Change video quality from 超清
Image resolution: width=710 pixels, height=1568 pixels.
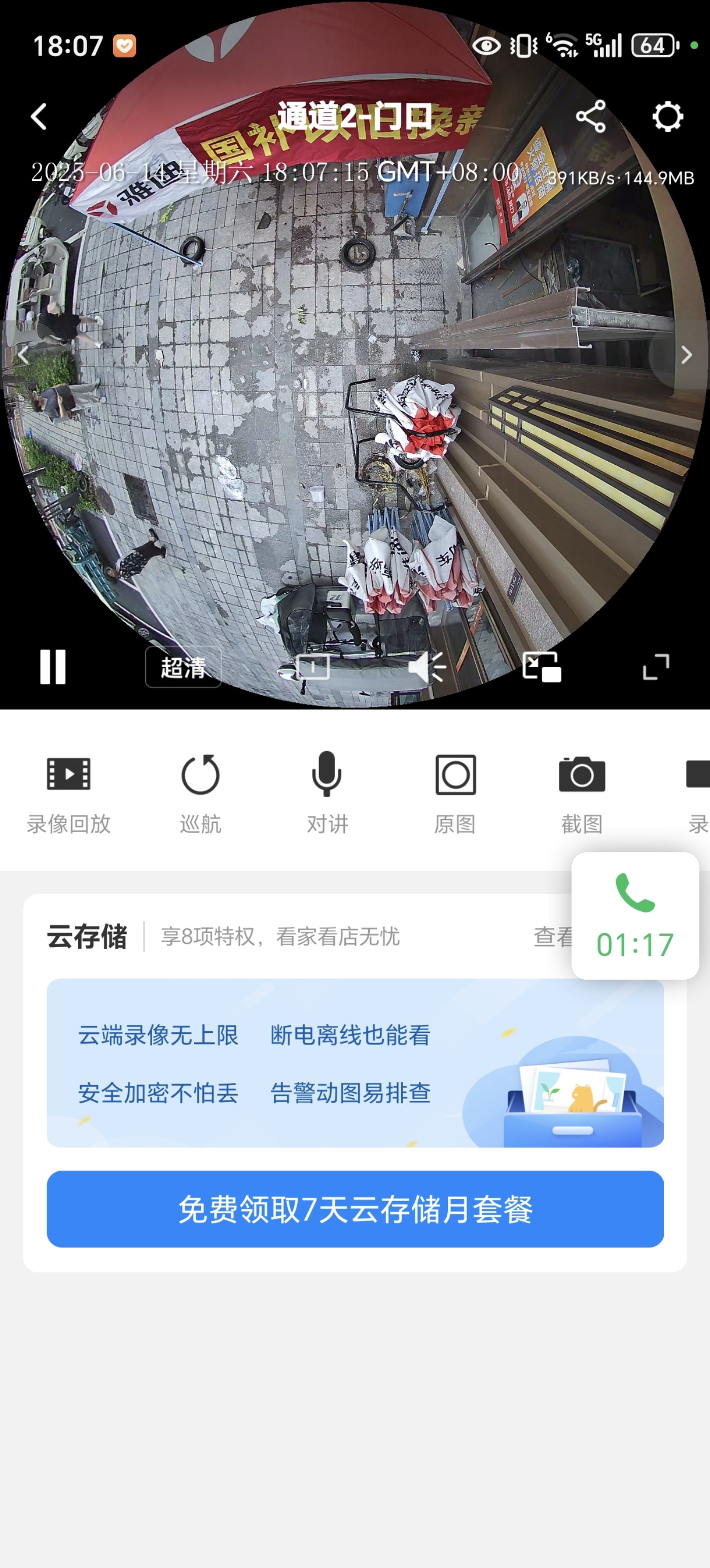coord(183,667)
